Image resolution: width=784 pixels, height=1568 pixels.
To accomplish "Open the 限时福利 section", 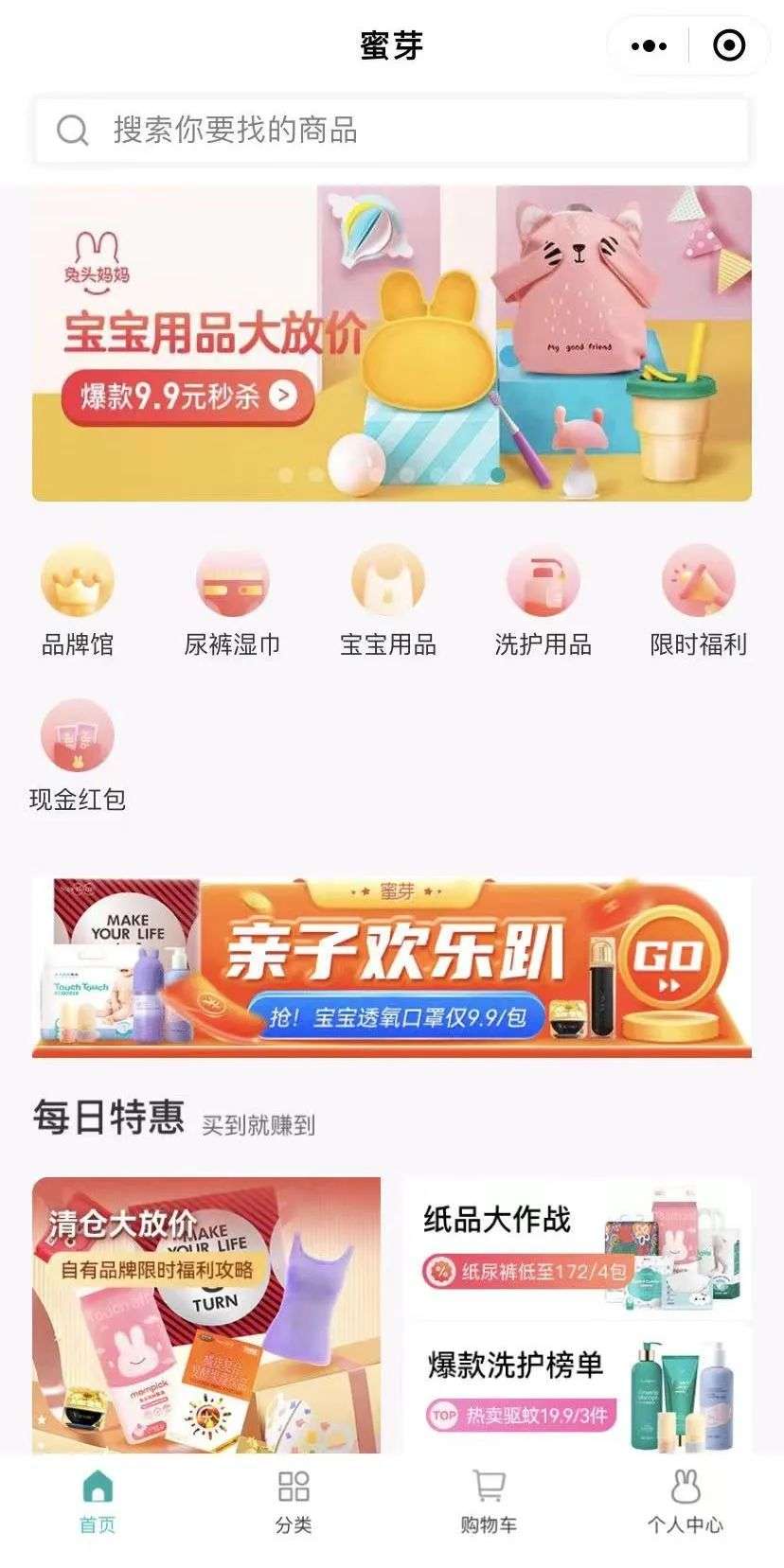I will [699, 601].
